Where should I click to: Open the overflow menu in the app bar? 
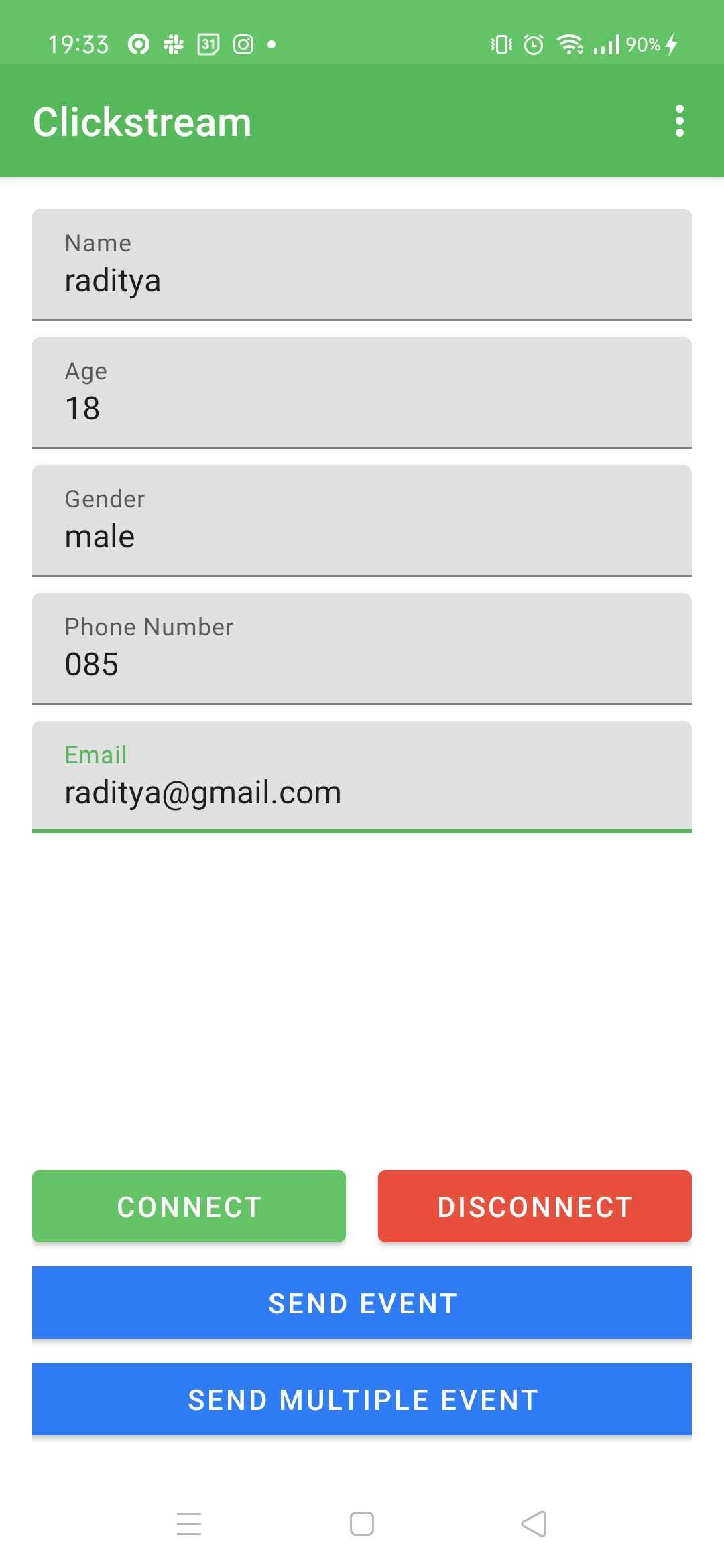pyautogui.click(x=679, y=121)
